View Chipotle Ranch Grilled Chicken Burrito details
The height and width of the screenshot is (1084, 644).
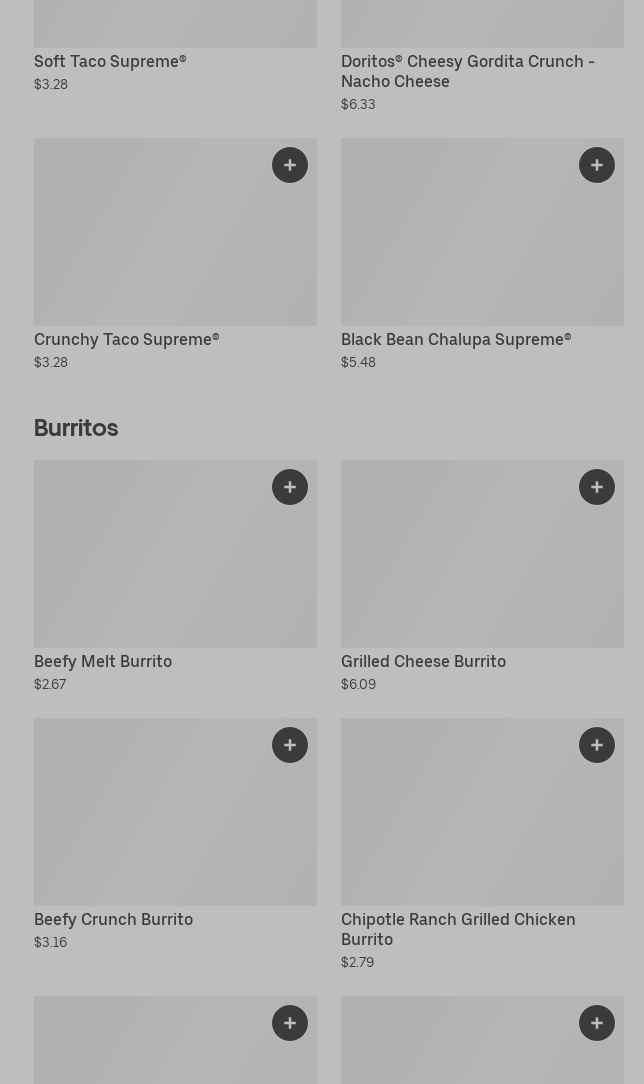[458, 929]
